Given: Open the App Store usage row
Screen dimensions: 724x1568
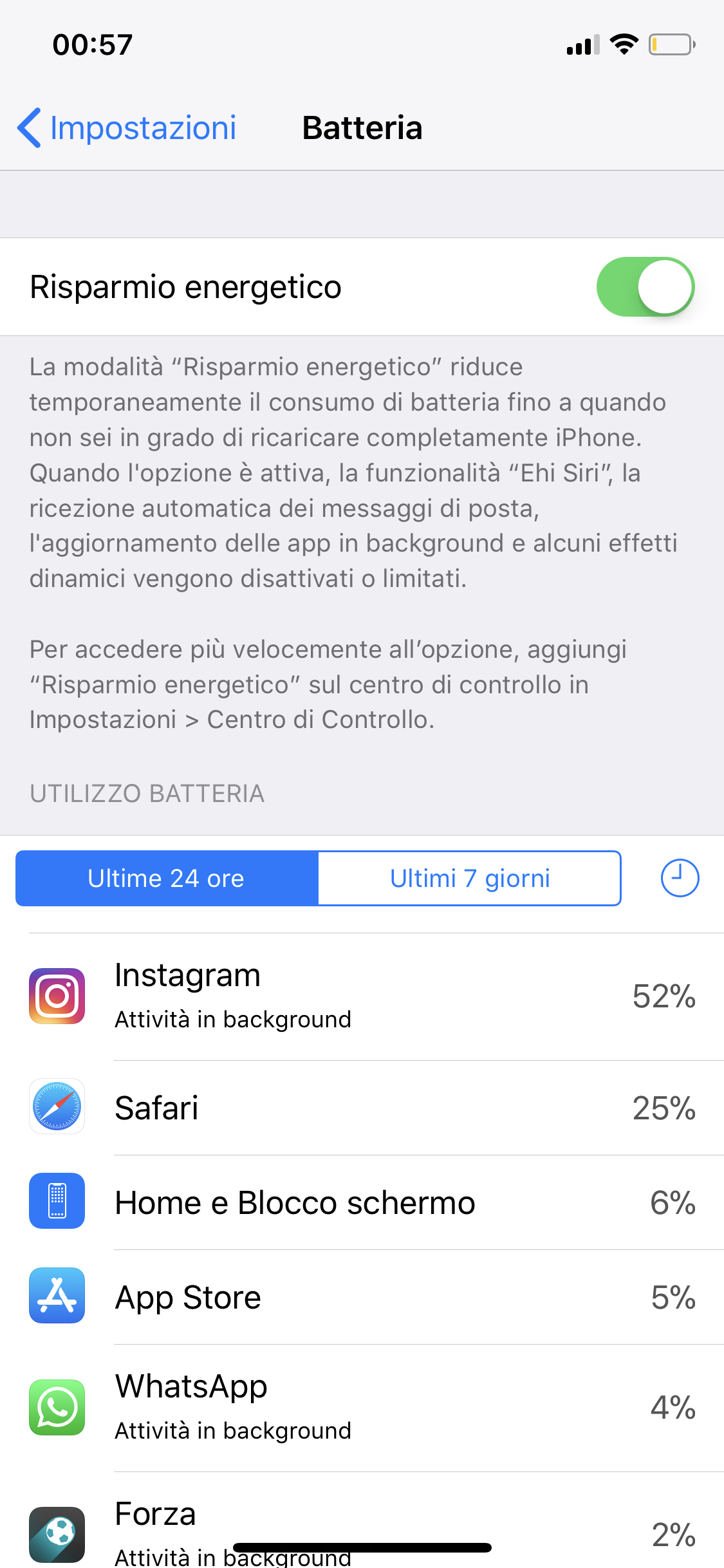Looking at the screenshot, I should coord(362,1297).
